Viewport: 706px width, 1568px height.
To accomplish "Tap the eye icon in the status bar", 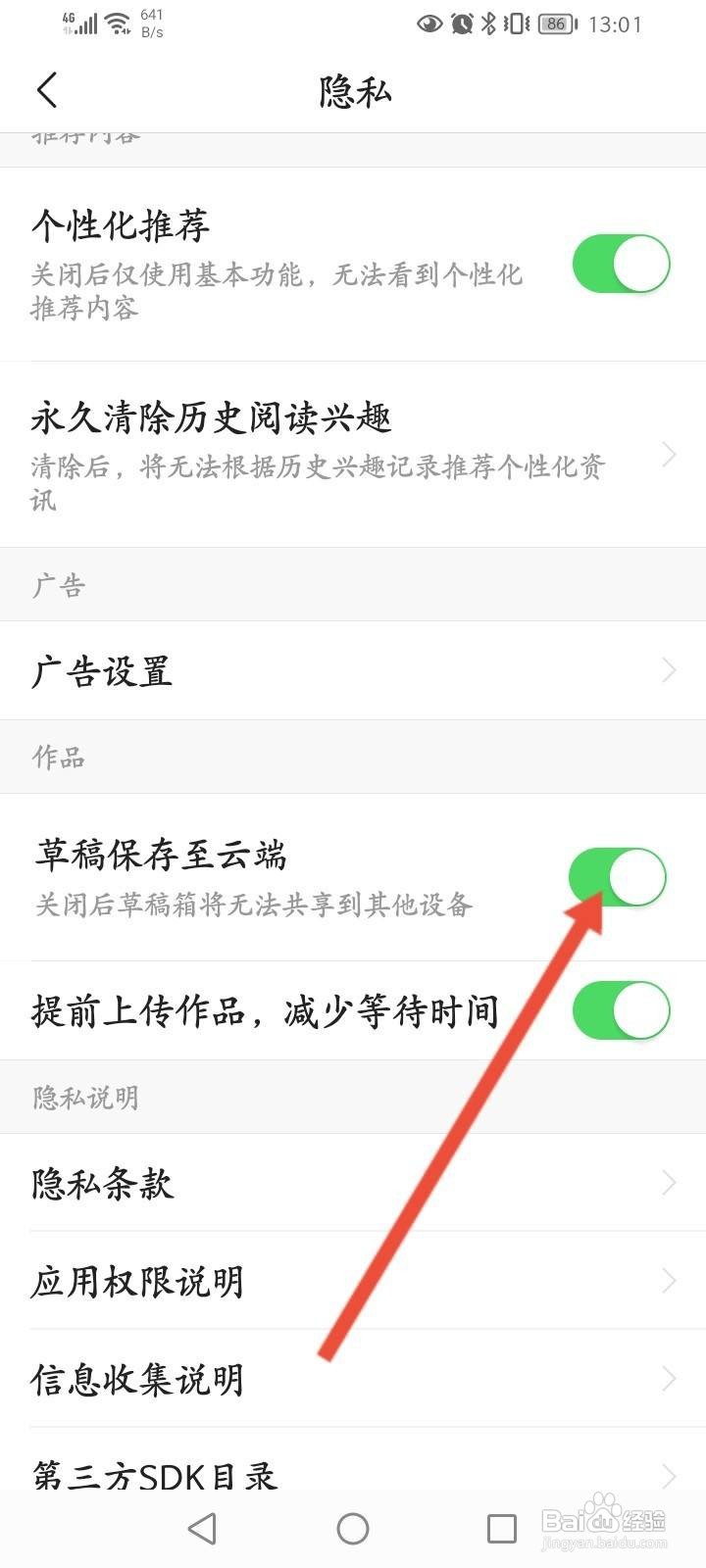I will tap(429, 24).
